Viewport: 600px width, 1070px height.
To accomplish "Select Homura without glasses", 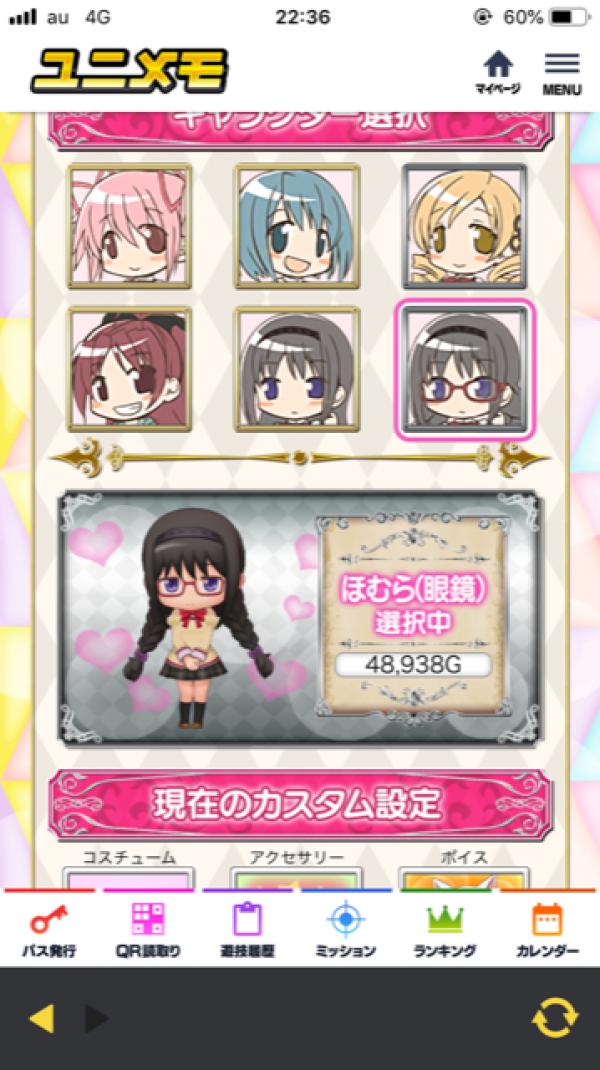I will coord(297,369).
